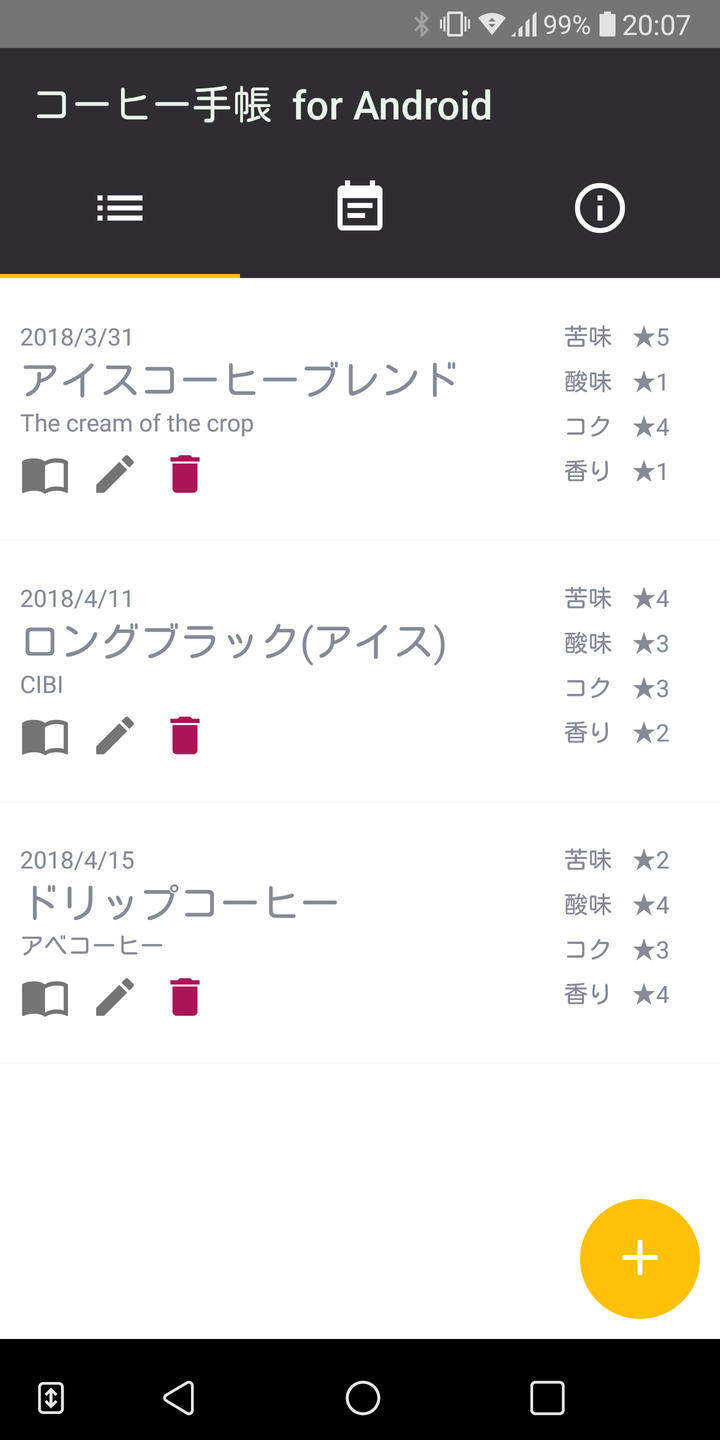Edit the ロングブラック(アイス) entry
720x1440 pixels.
(115, 736)
